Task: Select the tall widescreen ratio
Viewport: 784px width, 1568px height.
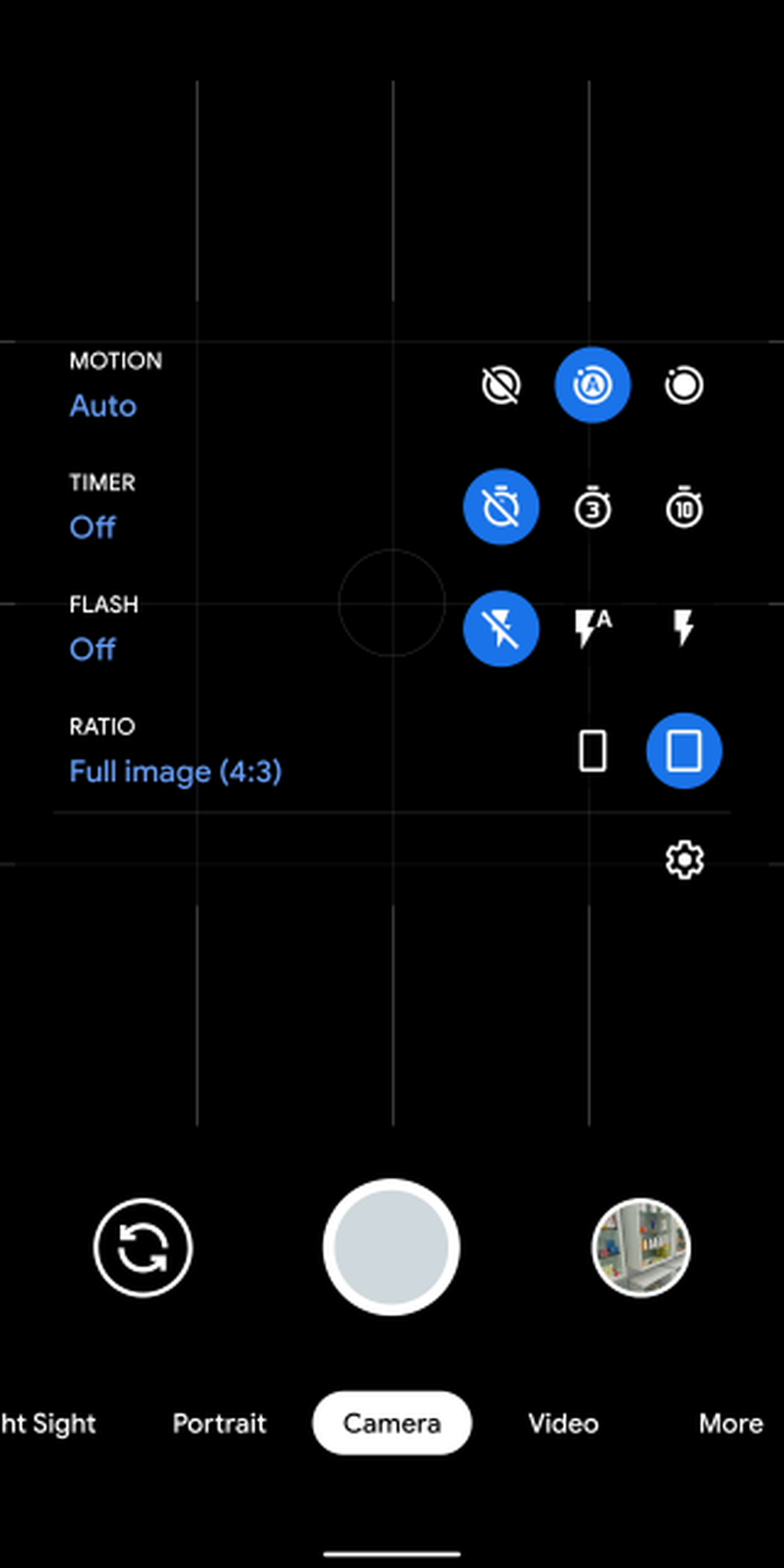Action: [x=592, y=751]
